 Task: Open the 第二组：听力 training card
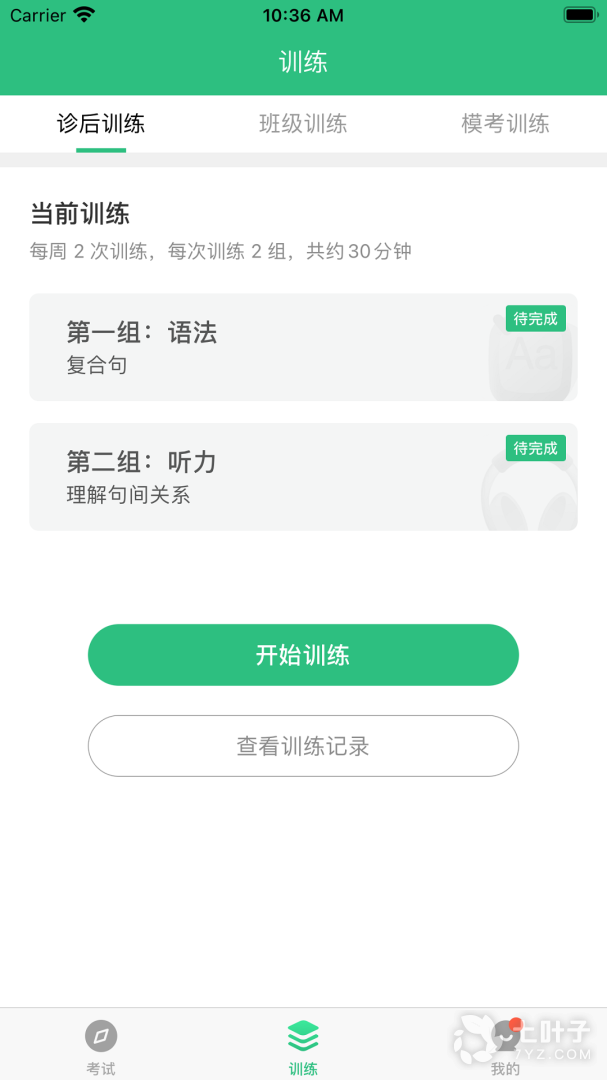coord(303,477)
